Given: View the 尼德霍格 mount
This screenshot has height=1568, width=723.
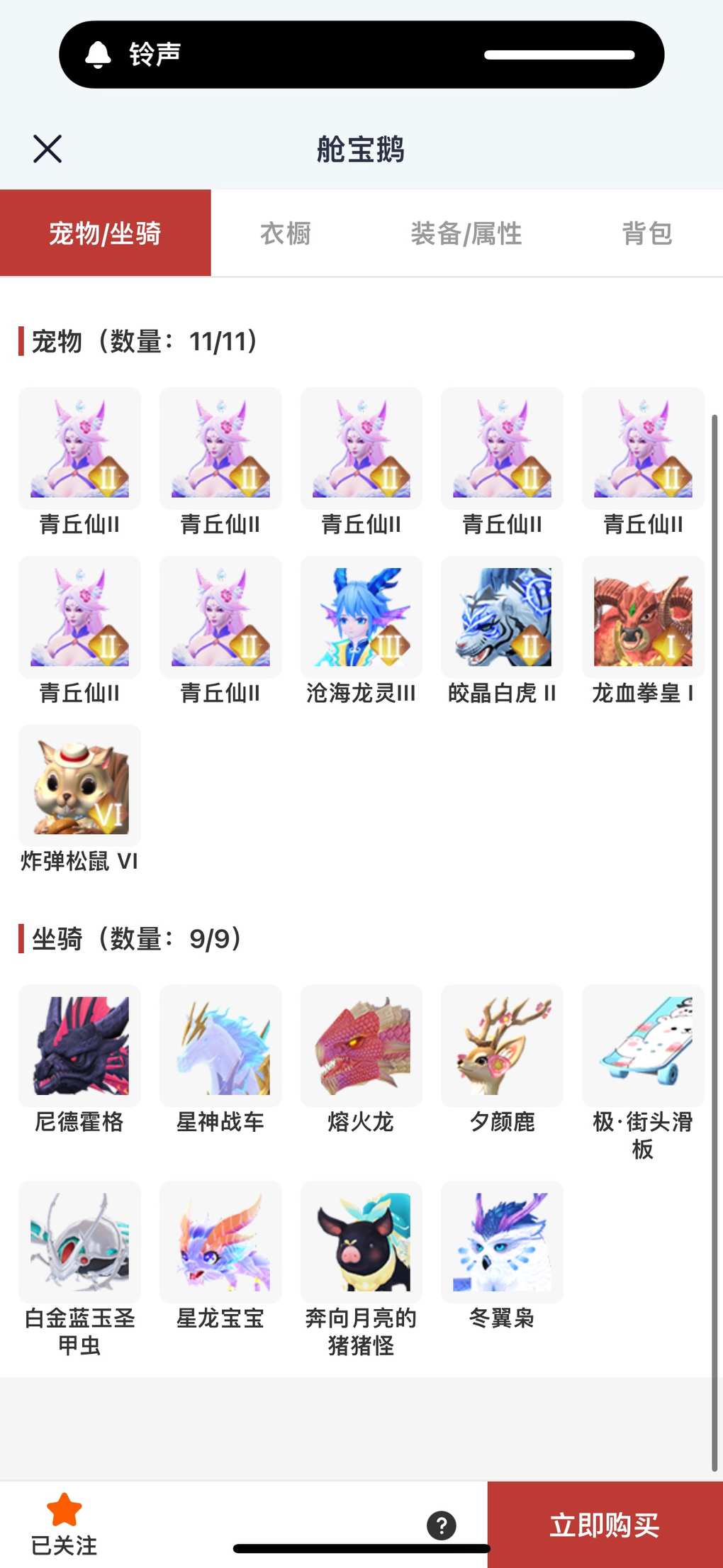Looking at the screenshot, I should 79,1045.
